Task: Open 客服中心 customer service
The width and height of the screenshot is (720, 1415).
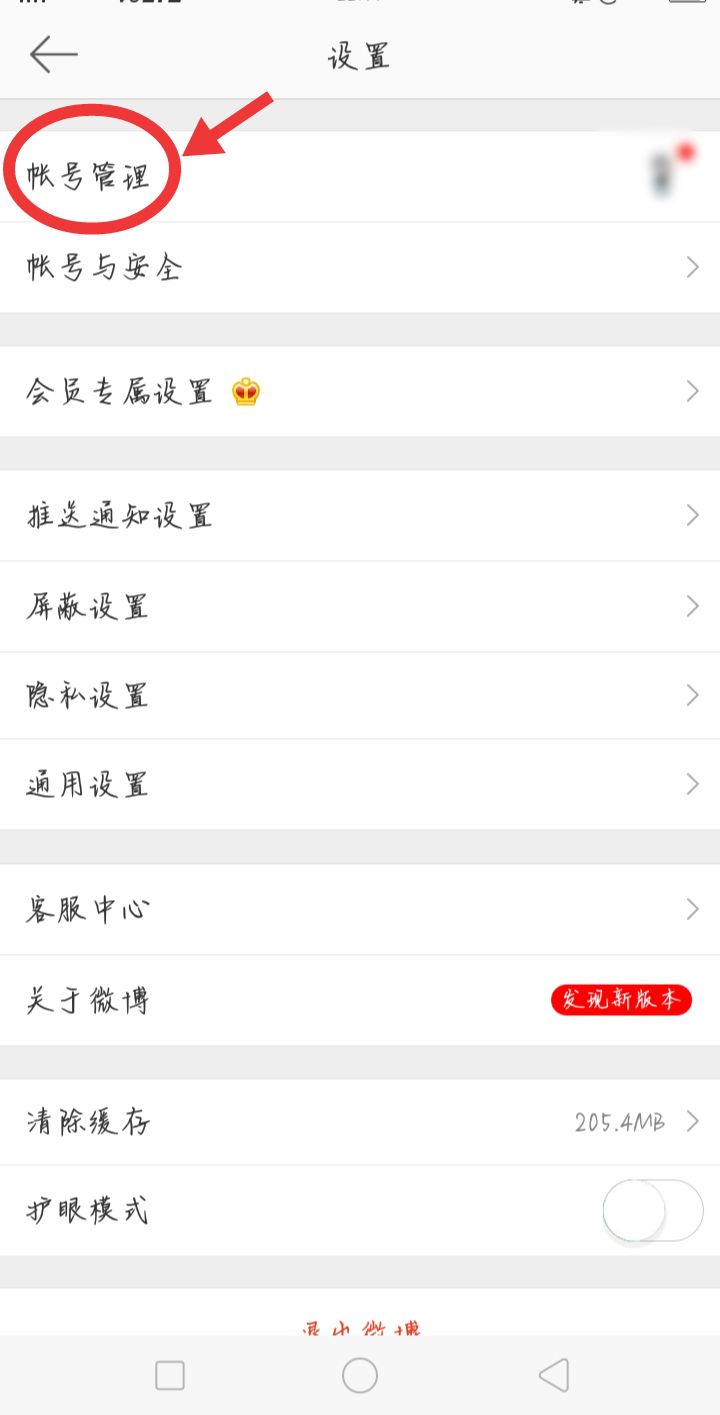Action: 360,909
